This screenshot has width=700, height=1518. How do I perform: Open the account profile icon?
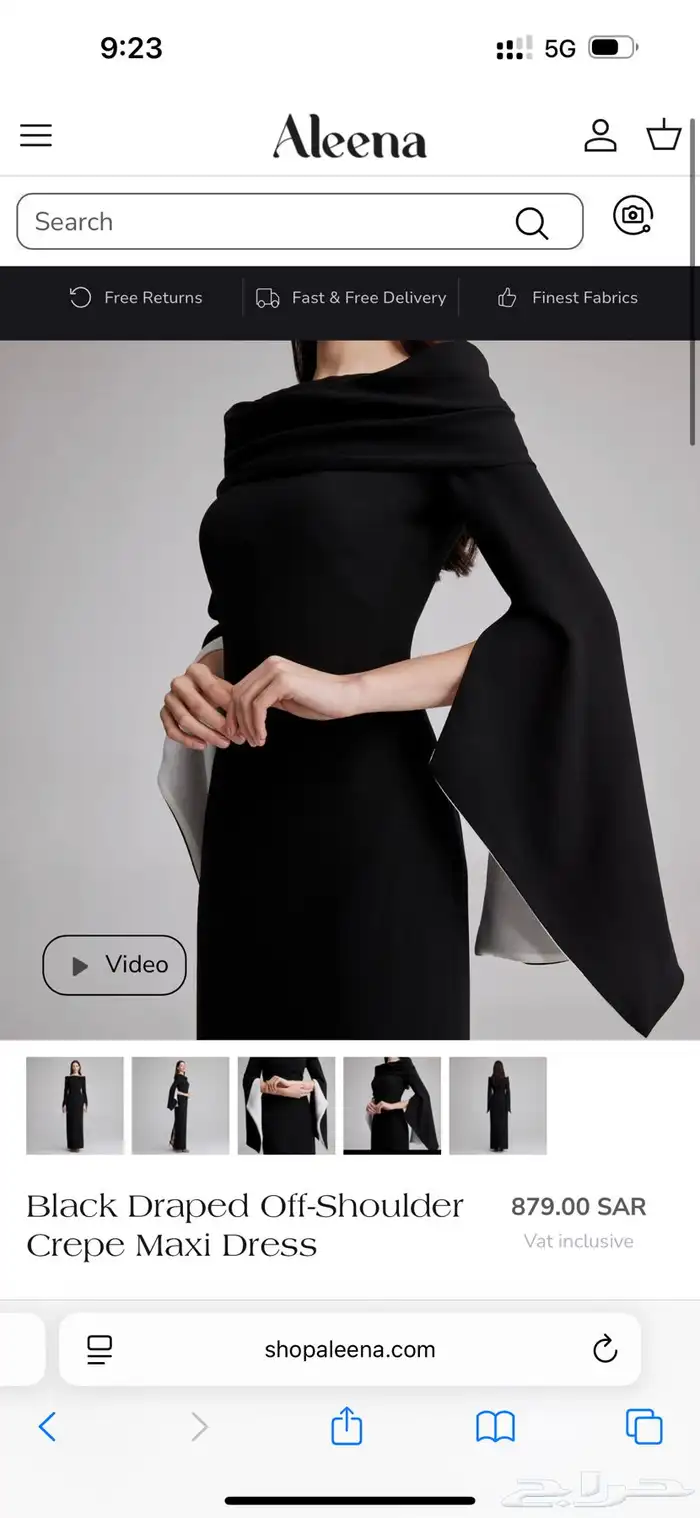point(600,136)
